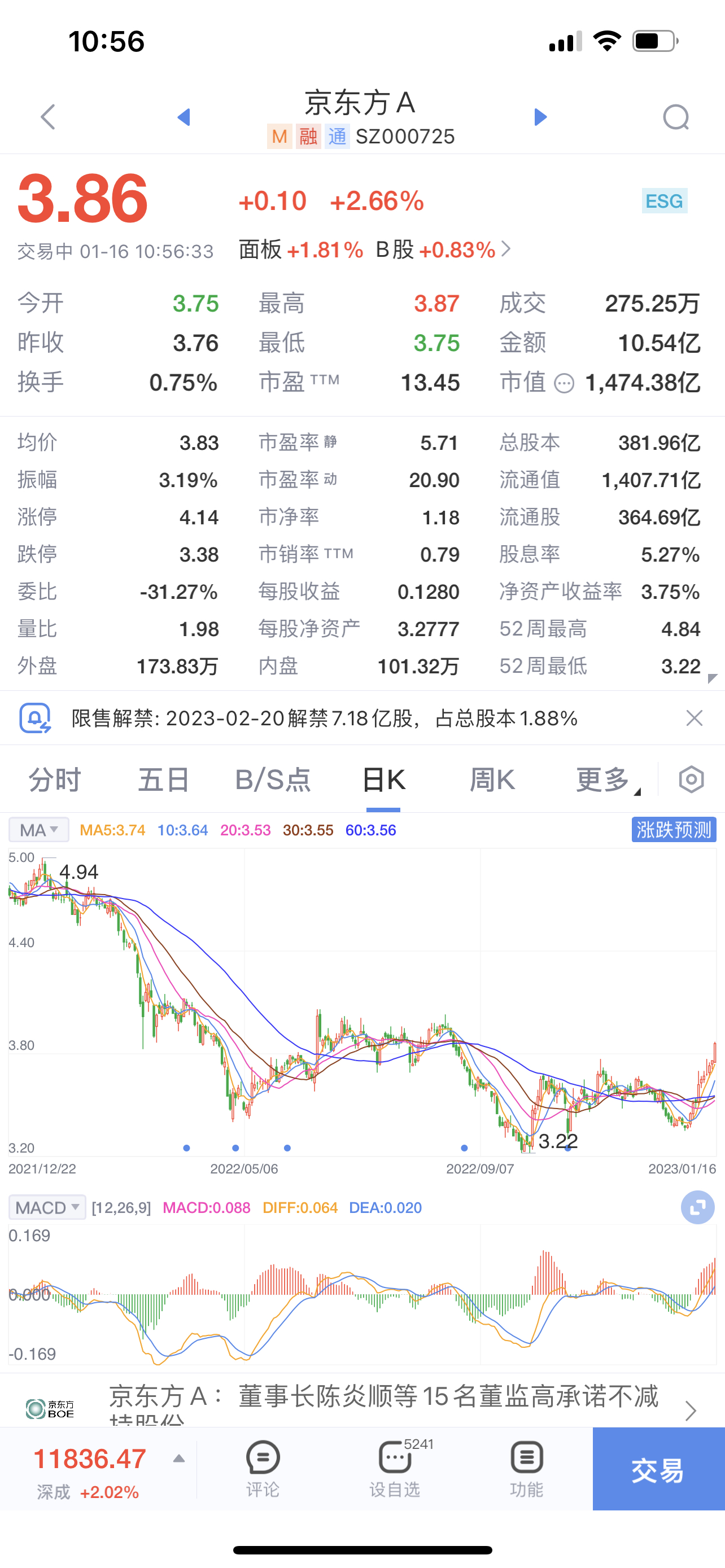Open the search magnifier icon

point(676,116)
